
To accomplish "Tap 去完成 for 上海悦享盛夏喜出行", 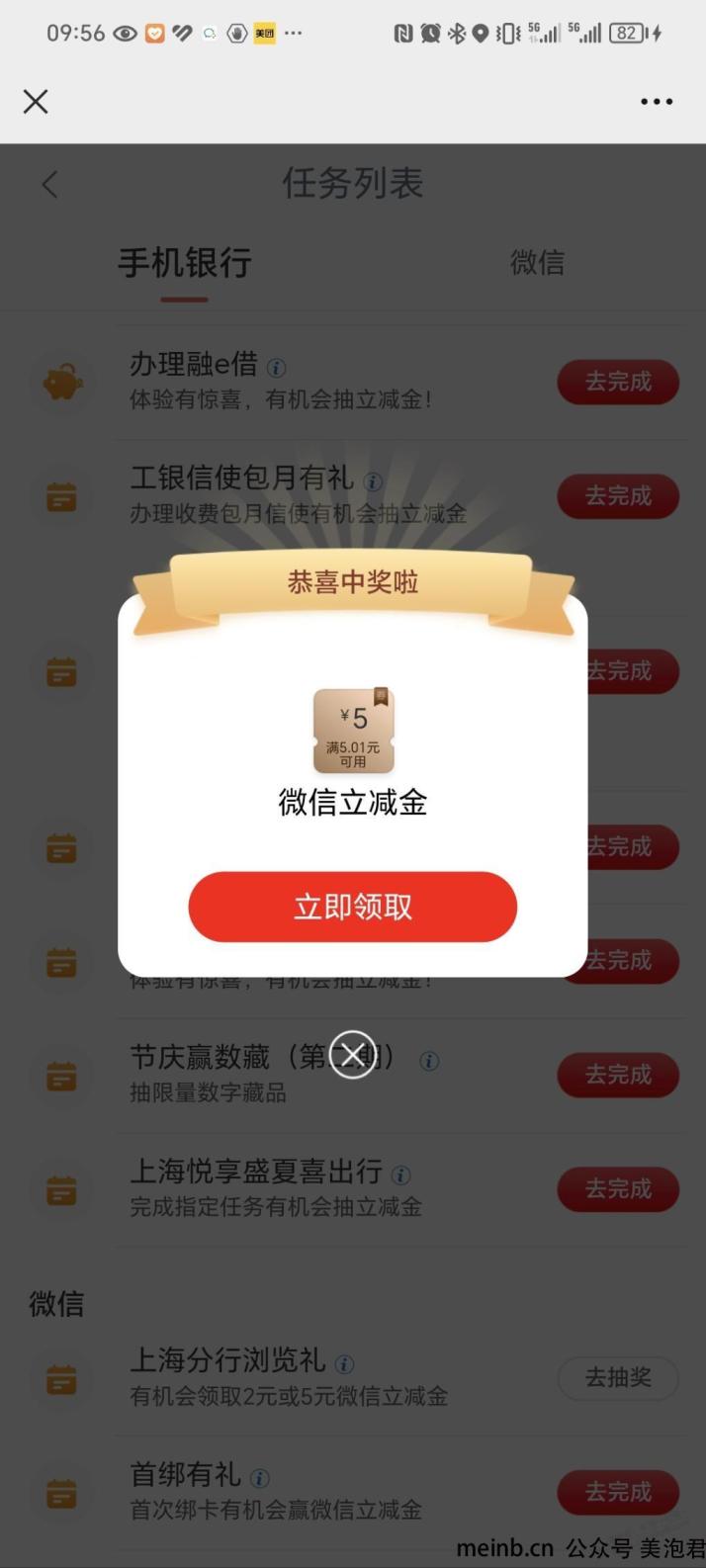I will coord(618,1188).
